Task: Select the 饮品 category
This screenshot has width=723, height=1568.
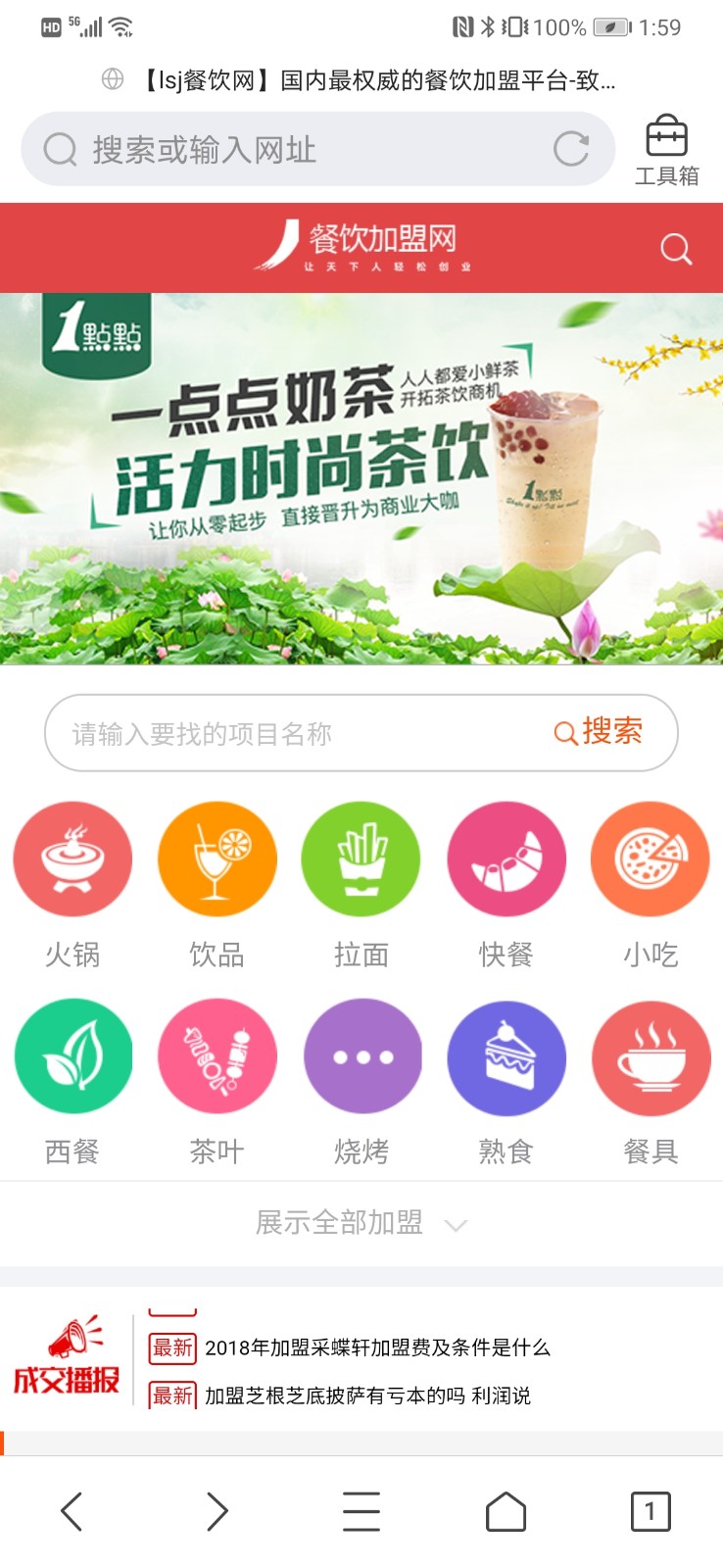Action: tap(217, 860)
